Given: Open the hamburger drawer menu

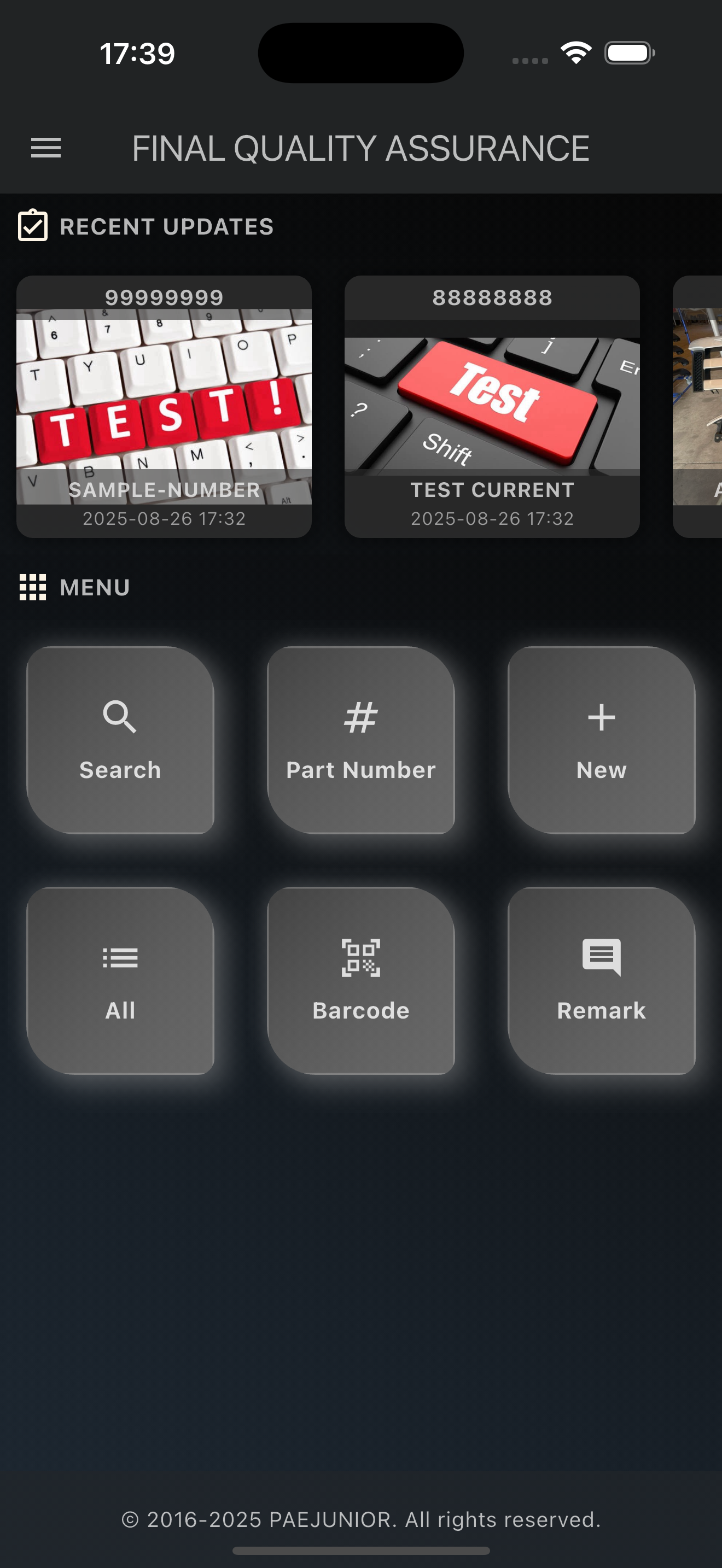Looking at the screenshot, I should 46,148.
